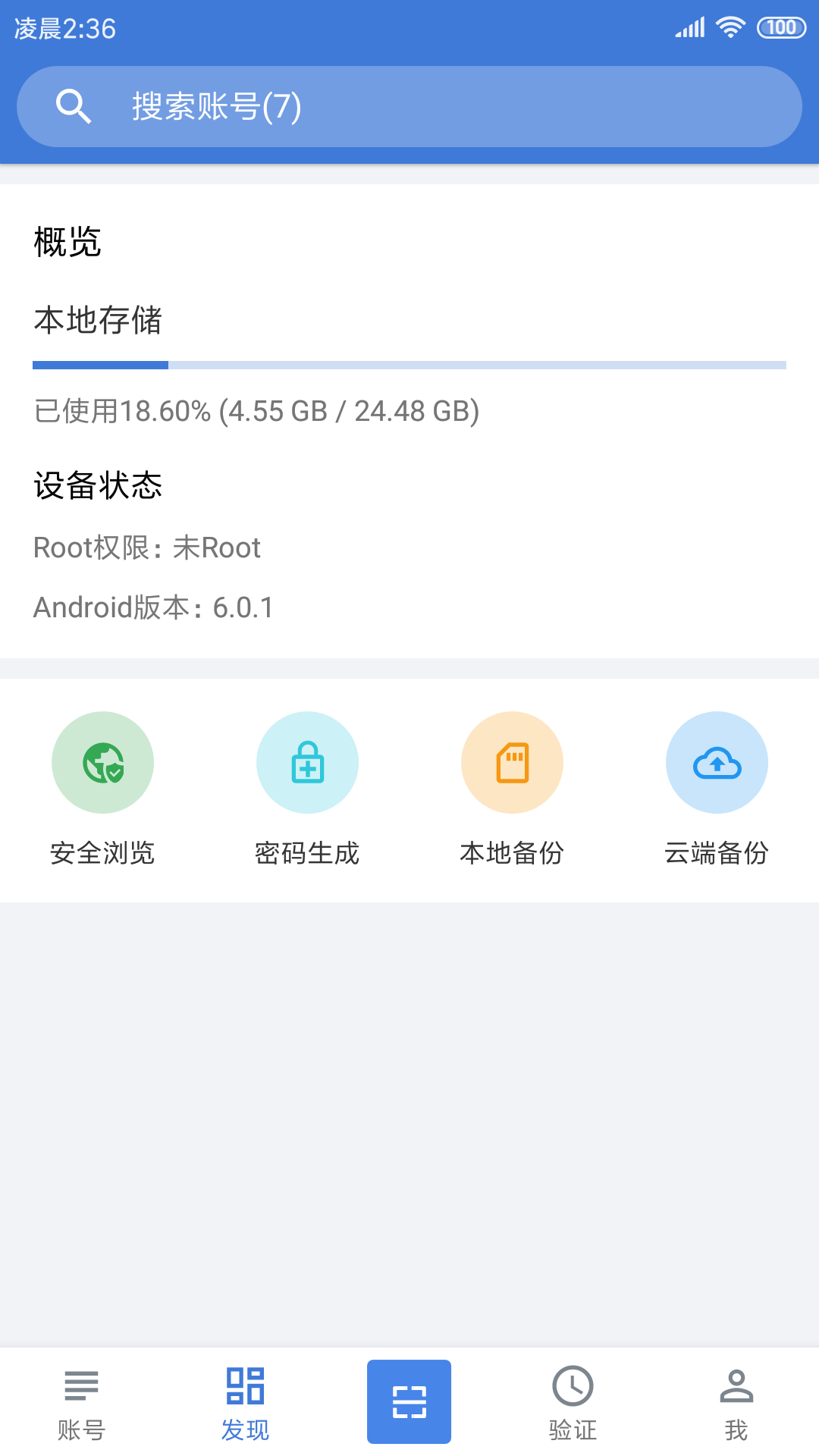Tap the local storage usage progress bar

(409, 366)
